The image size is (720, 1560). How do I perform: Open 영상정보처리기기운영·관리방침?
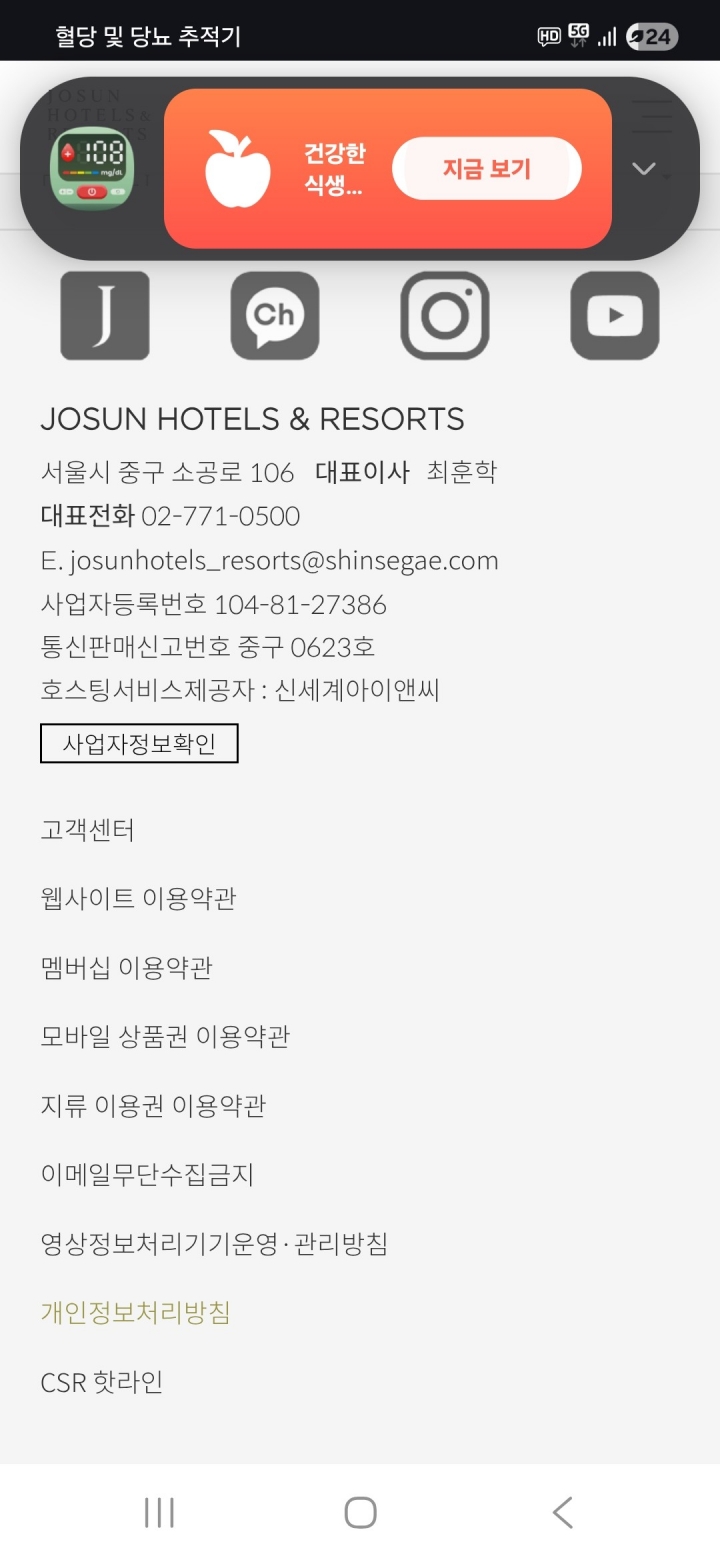(214, 1244)
